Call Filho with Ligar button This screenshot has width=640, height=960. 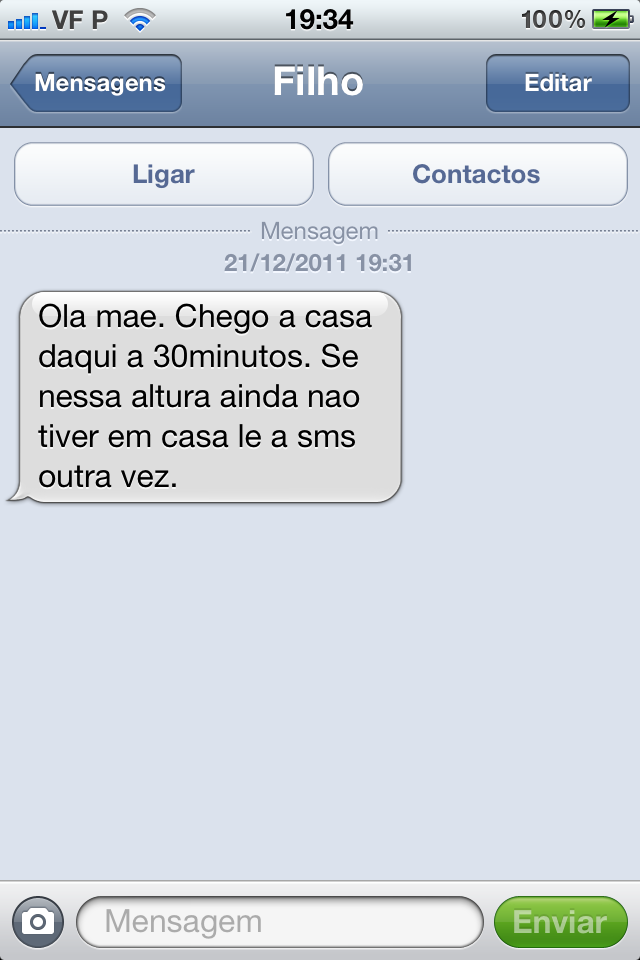(163, 174)
